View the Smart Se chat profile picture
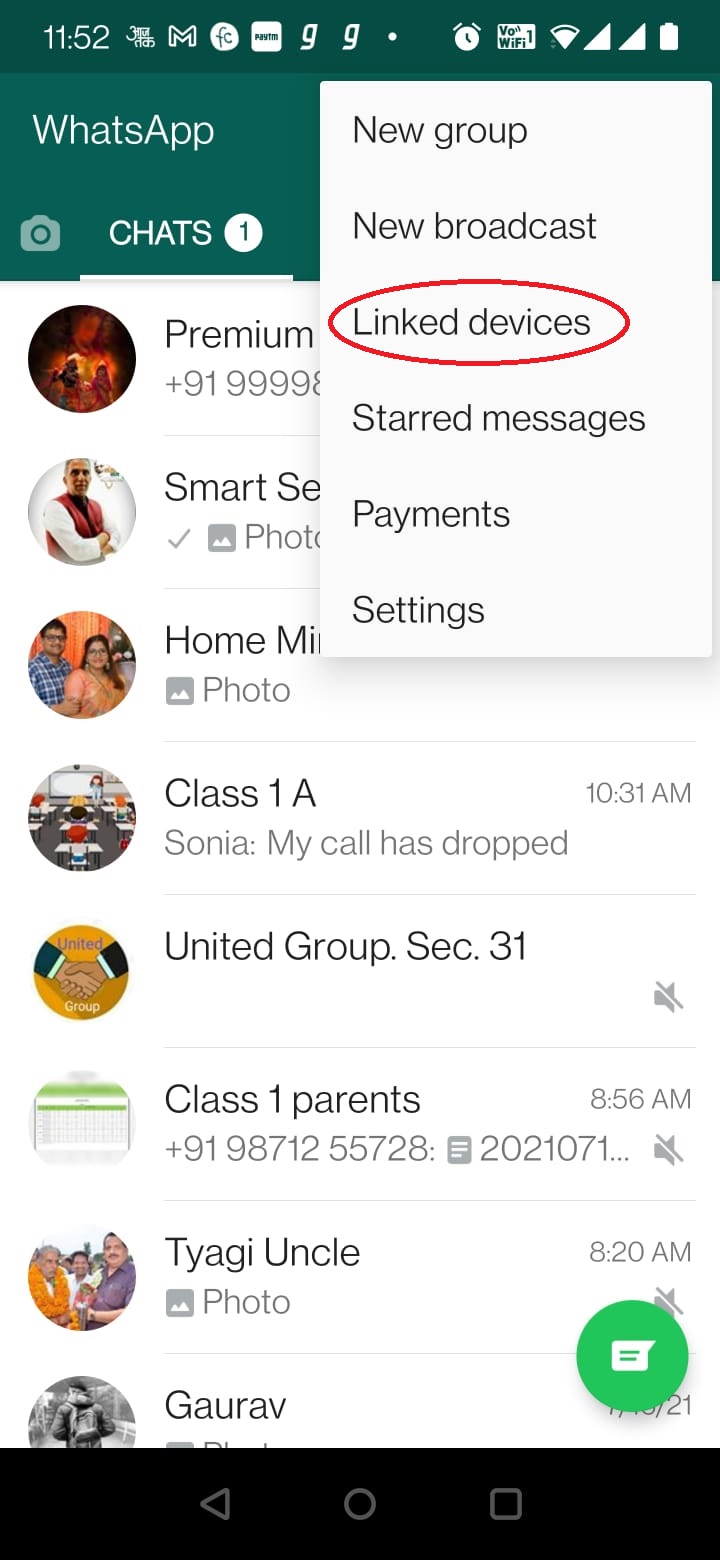 click(x=82, y=512)
